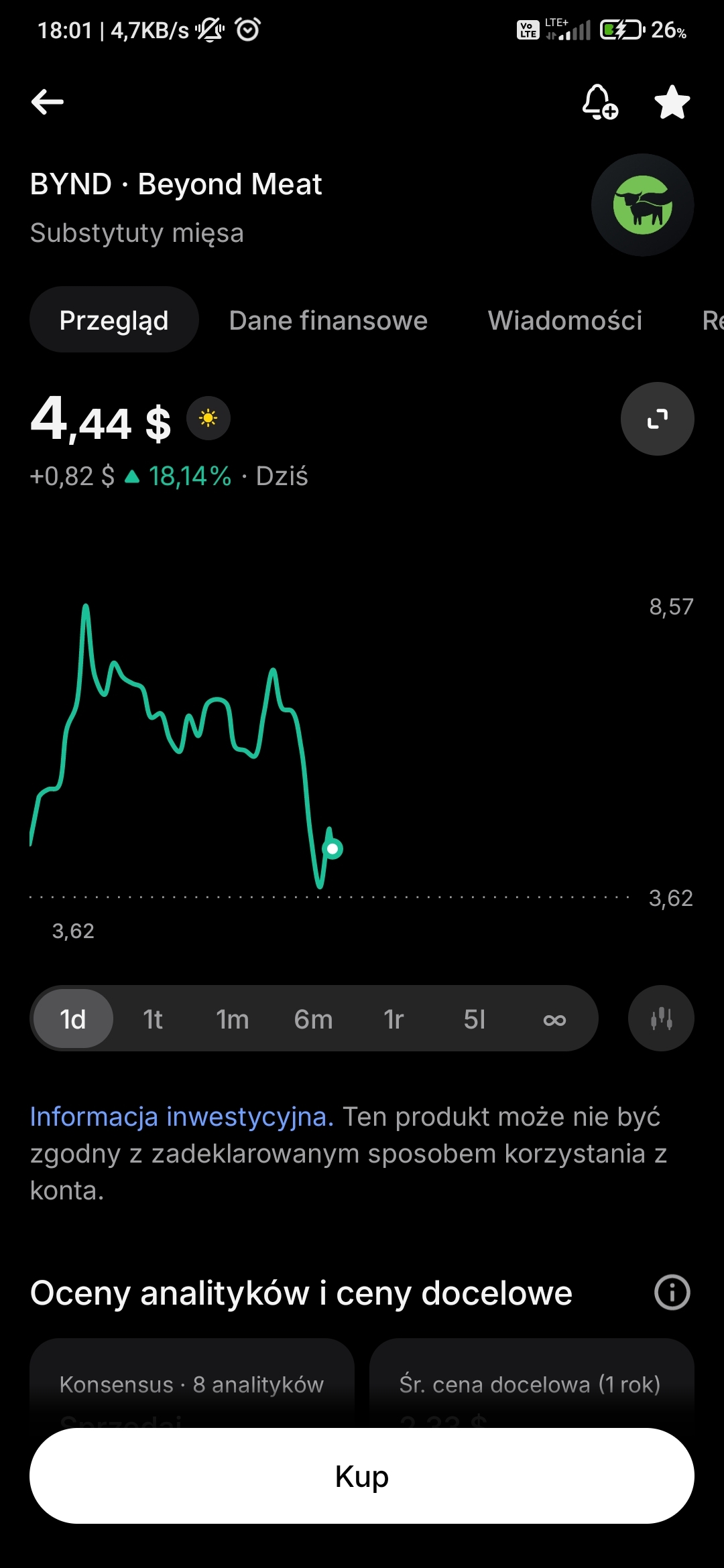Viewport: 724px width, 1568px height.
Task: View the 1r chart range
Action: 394,1019
